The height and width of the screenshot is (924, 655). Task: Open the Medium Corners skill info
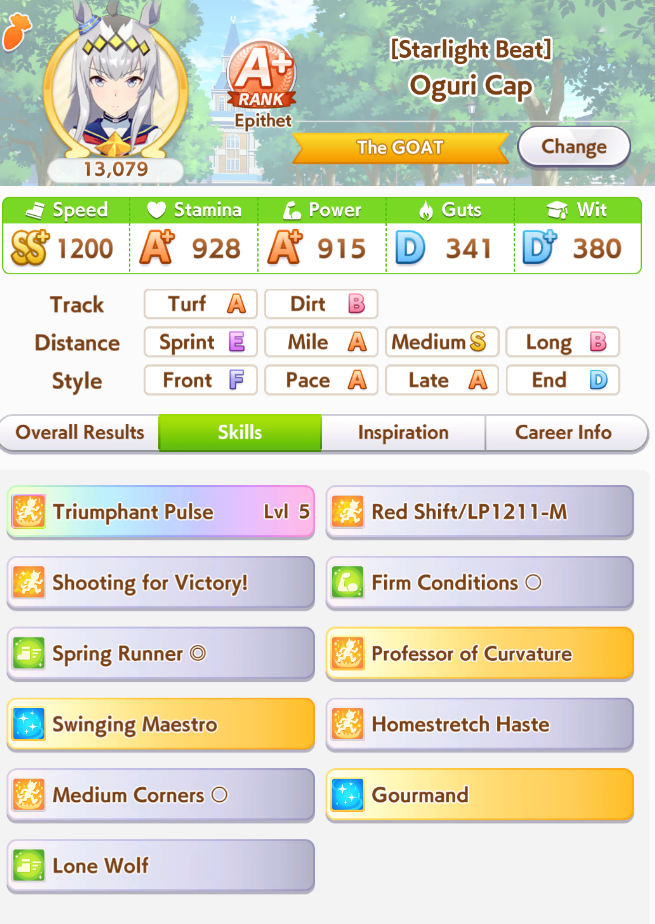tap(161, 796)
